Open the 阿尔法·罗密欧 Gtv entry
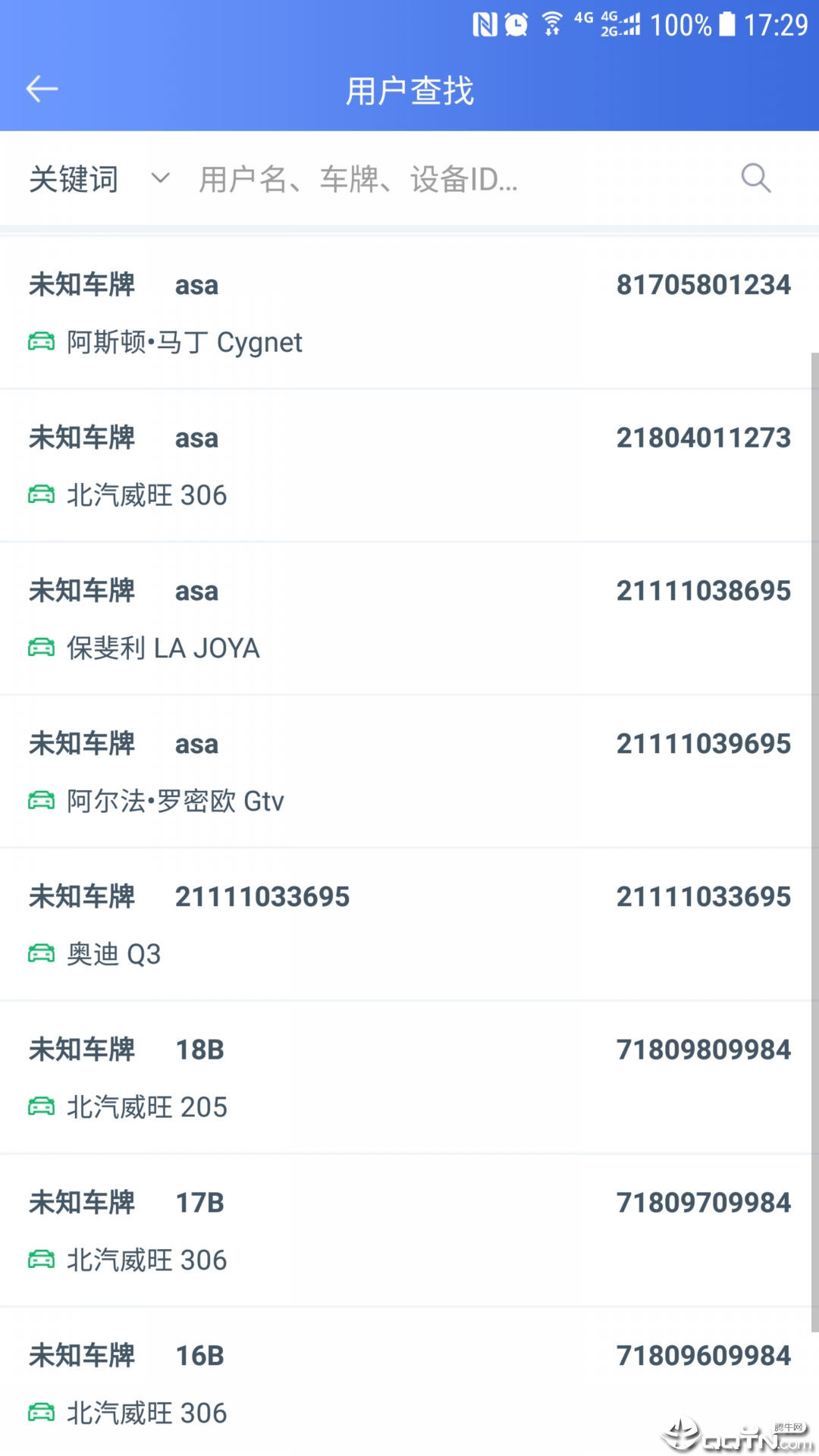The width and height of the screenshot is (819, 1456). pyautogui.click(x=409, y=772)
